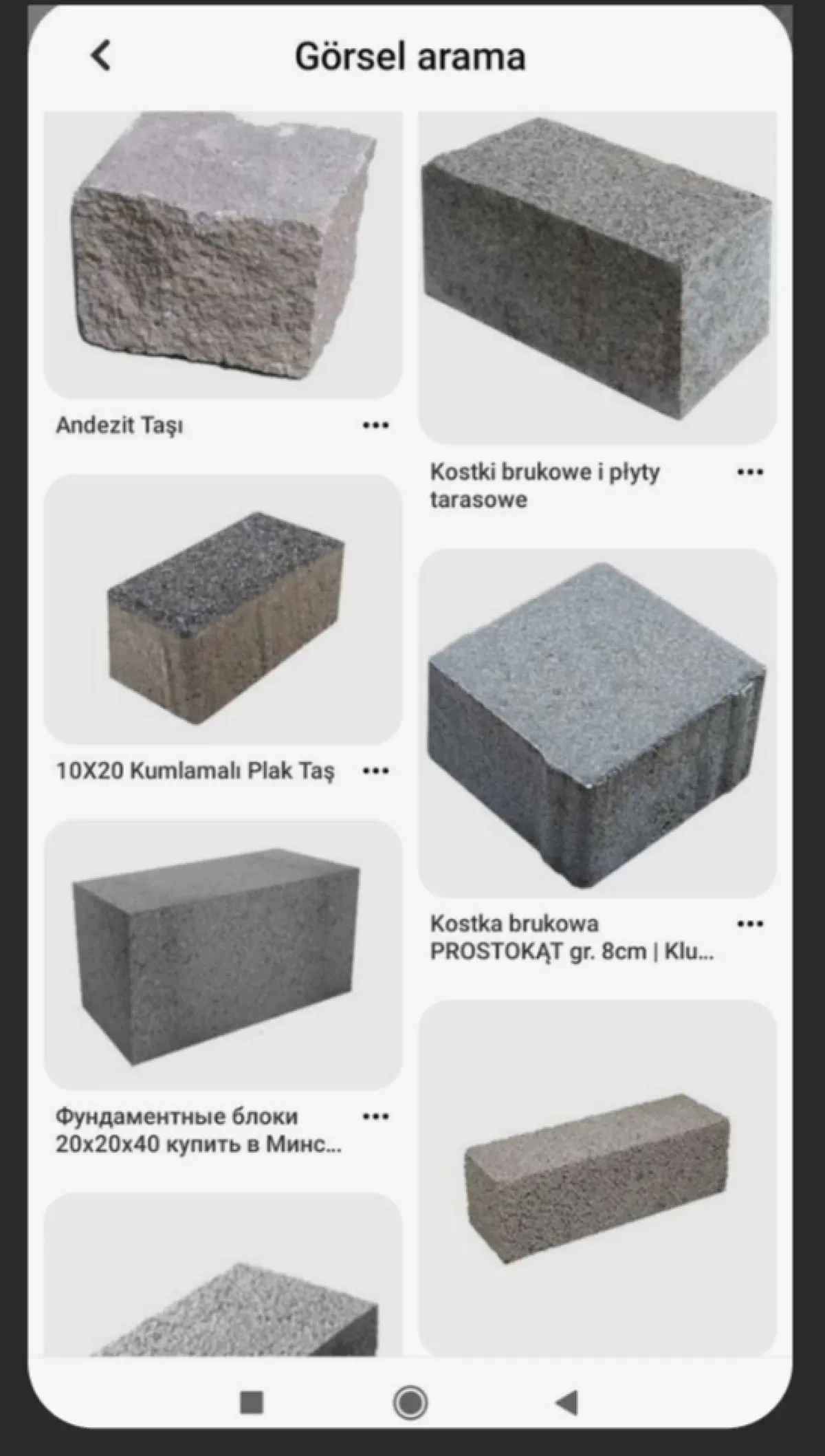Open options for Kostka brukowa PROSTOKĄT

coord(749,924)
